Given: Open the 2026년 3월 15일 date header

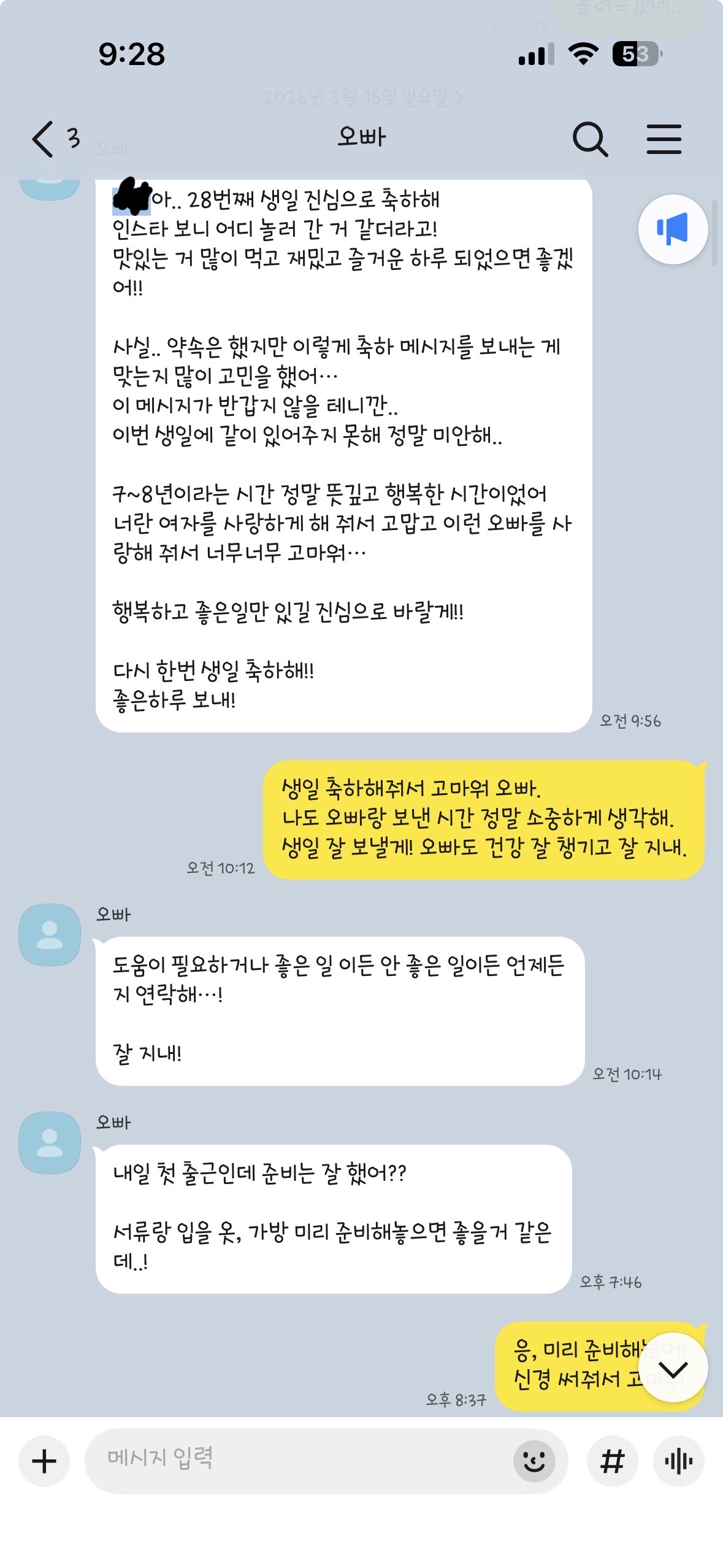Looking at the screenshot, I should click(363, 98).
